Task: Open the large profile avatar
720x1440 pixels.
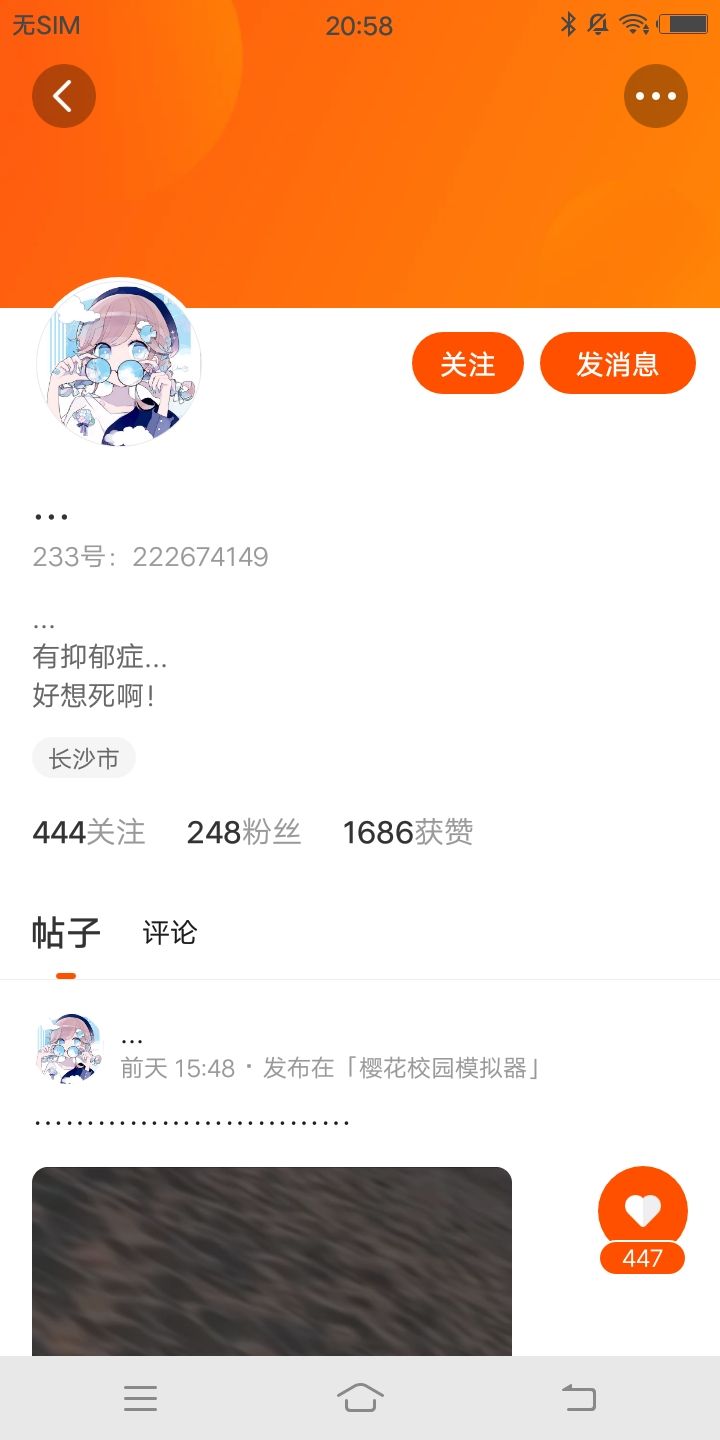Action: click(119, 362)
